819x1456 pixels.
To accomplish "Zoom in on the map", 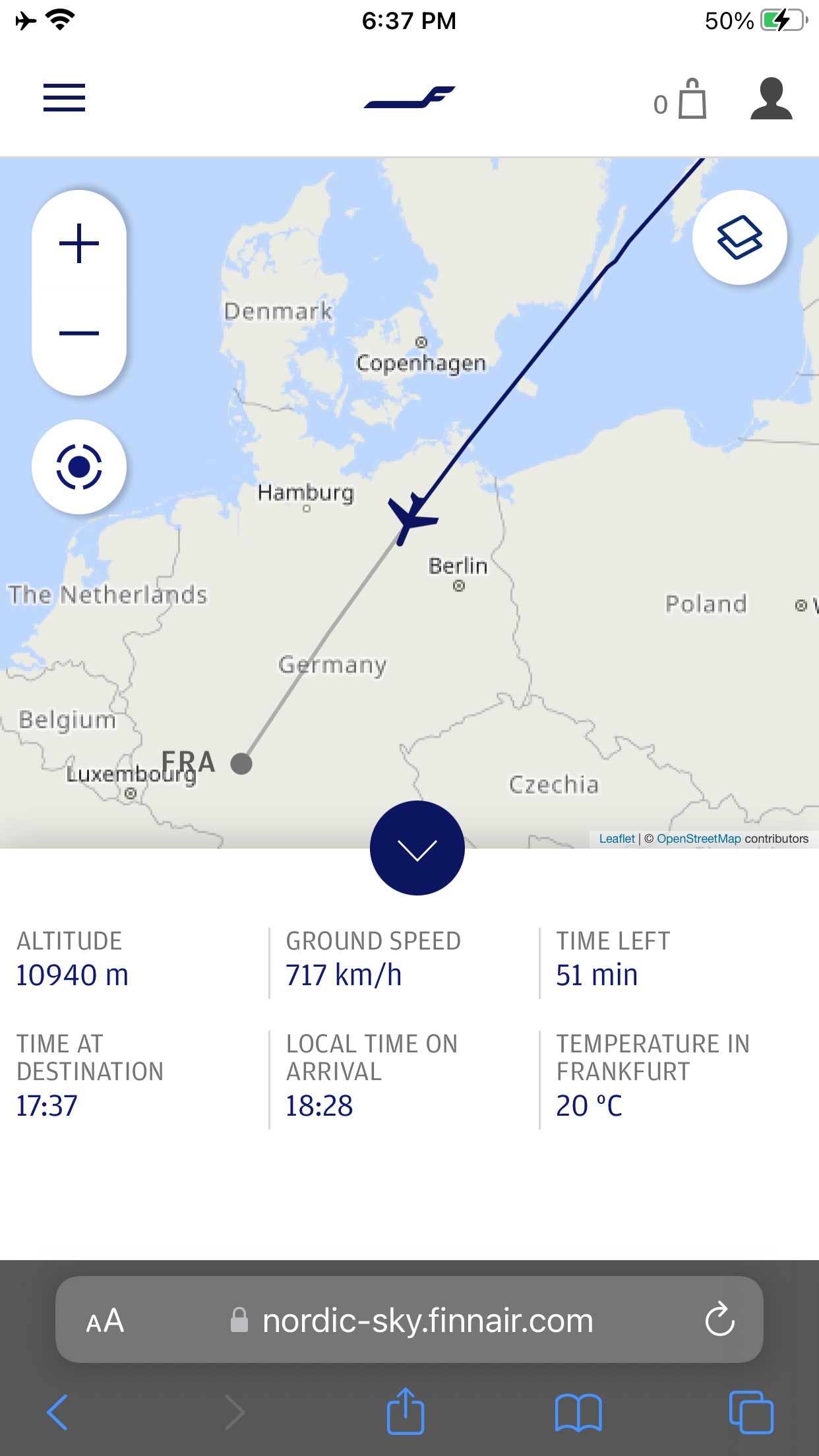I will [x=78, y=242].
